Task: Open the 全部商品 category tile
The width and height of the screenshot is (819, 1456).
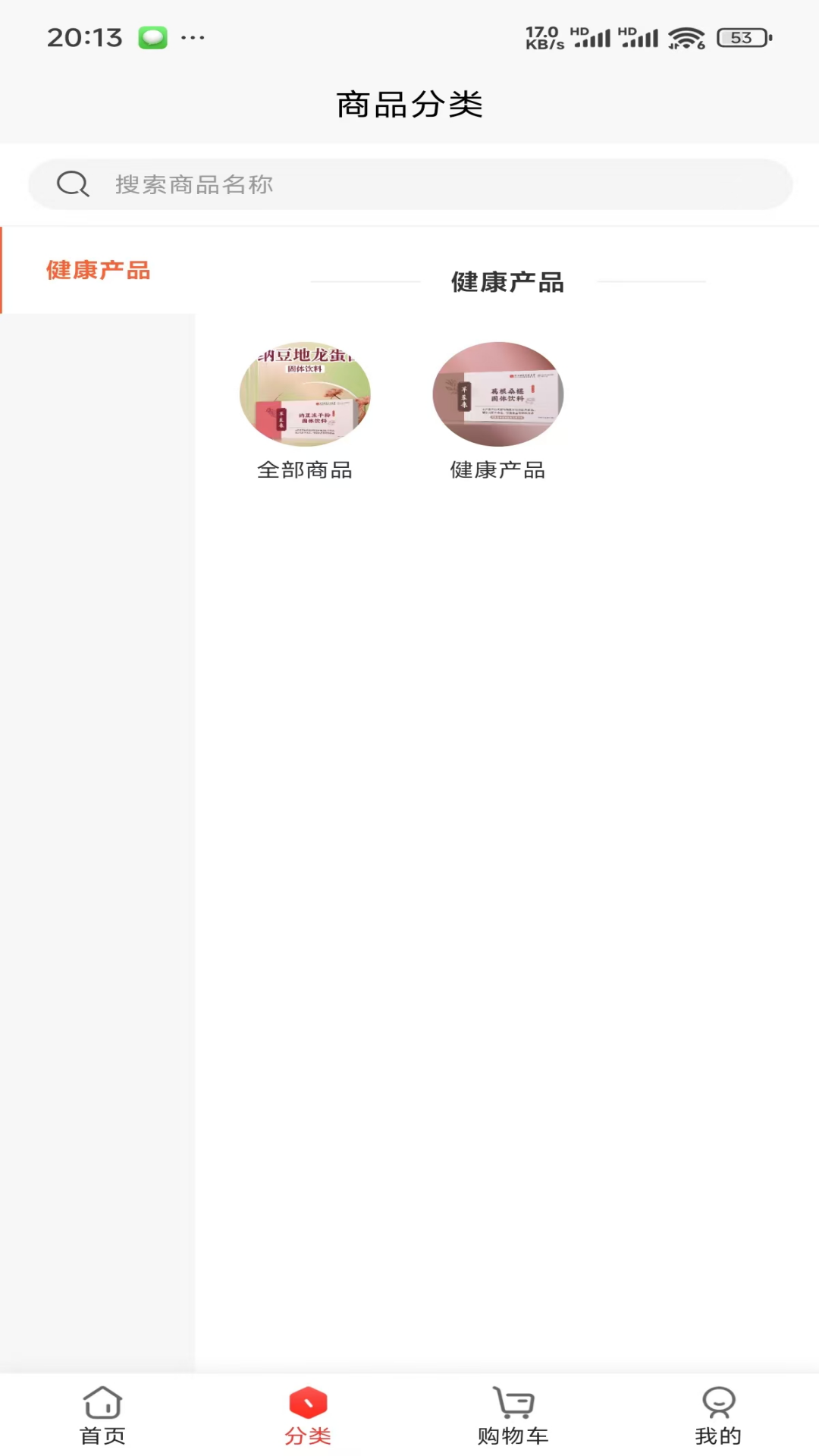Action: point(305,409)
